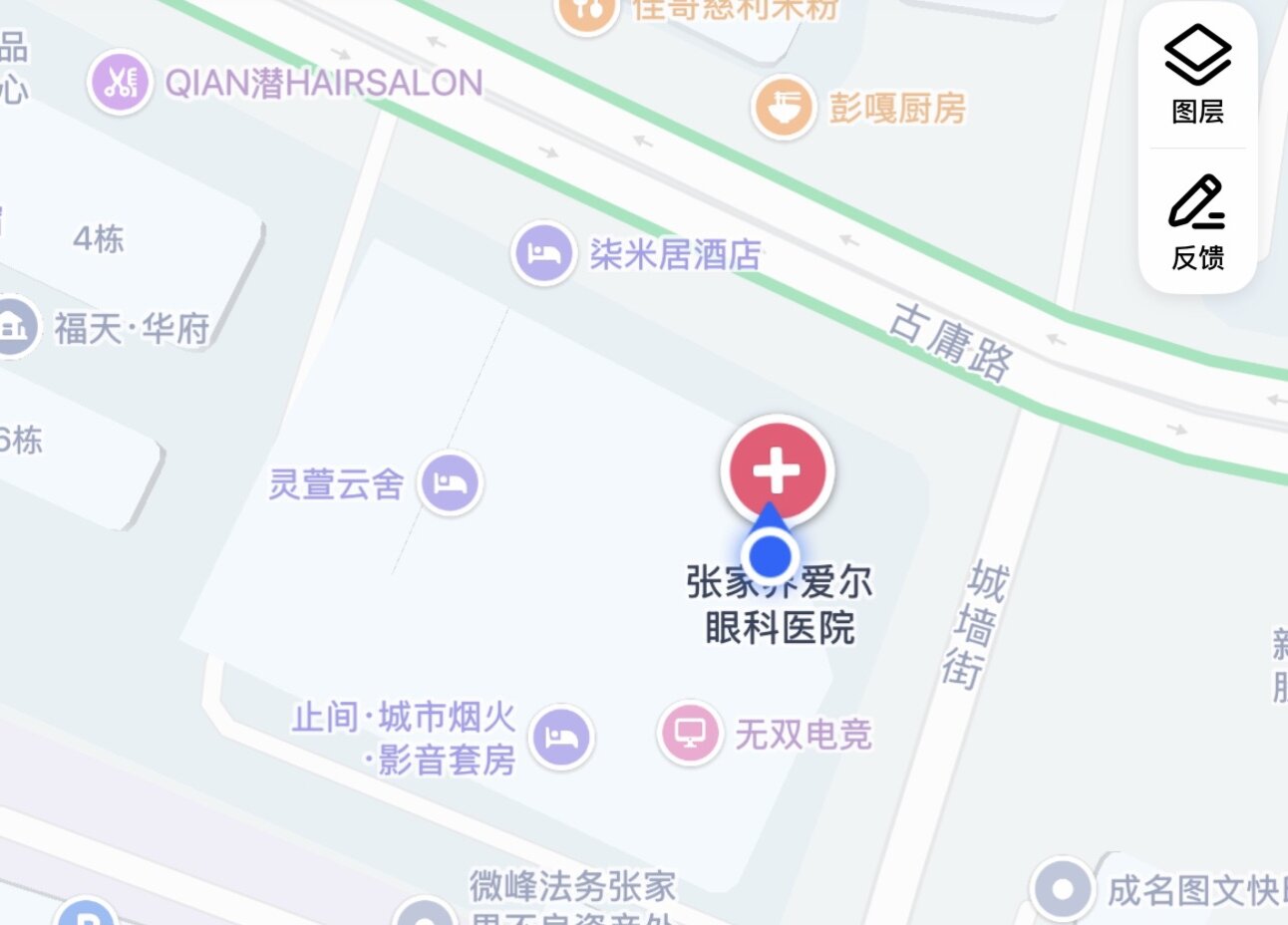Select the 张家界爱尔眼科医院 hospital marker
Viewport: 1288px width, 925px height.
point(778,470)
